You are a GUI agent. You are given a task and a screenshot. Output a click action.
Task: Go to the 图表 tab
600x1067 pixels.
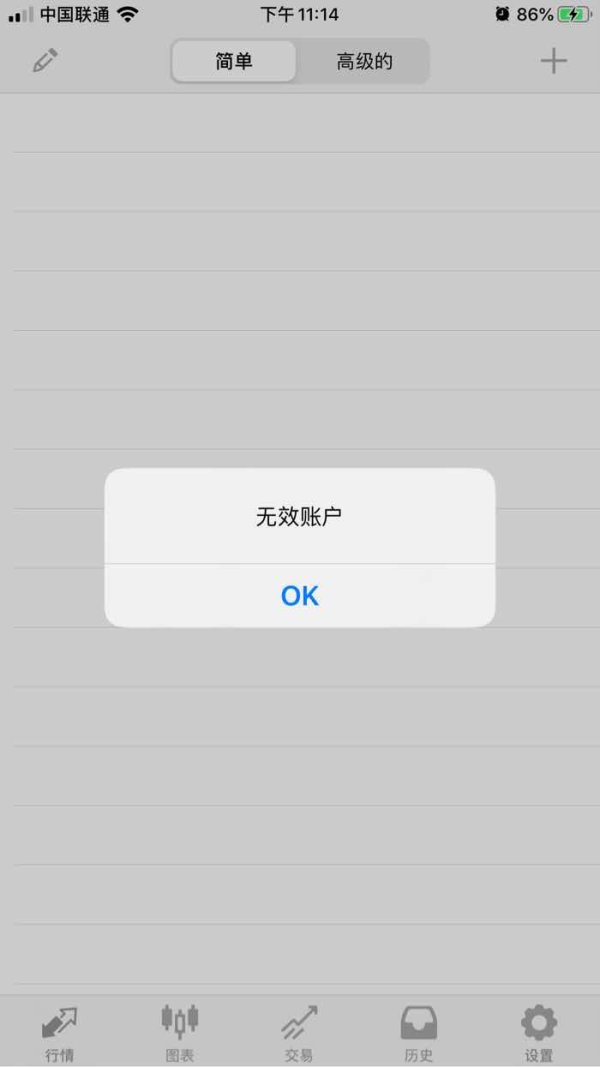click(x=180, y=1034)
